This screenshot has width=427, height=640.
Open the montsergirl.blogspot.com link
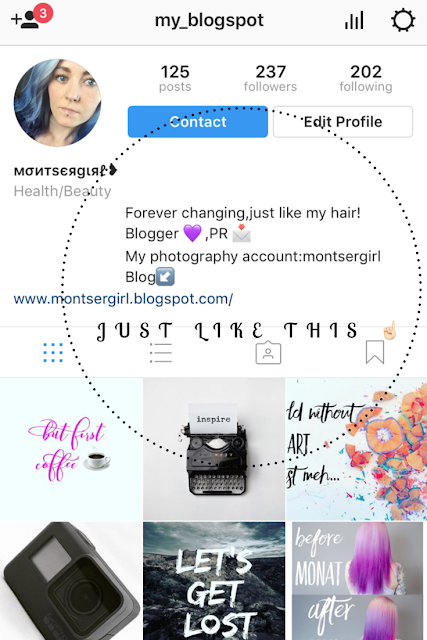click(x=123, y=299)
